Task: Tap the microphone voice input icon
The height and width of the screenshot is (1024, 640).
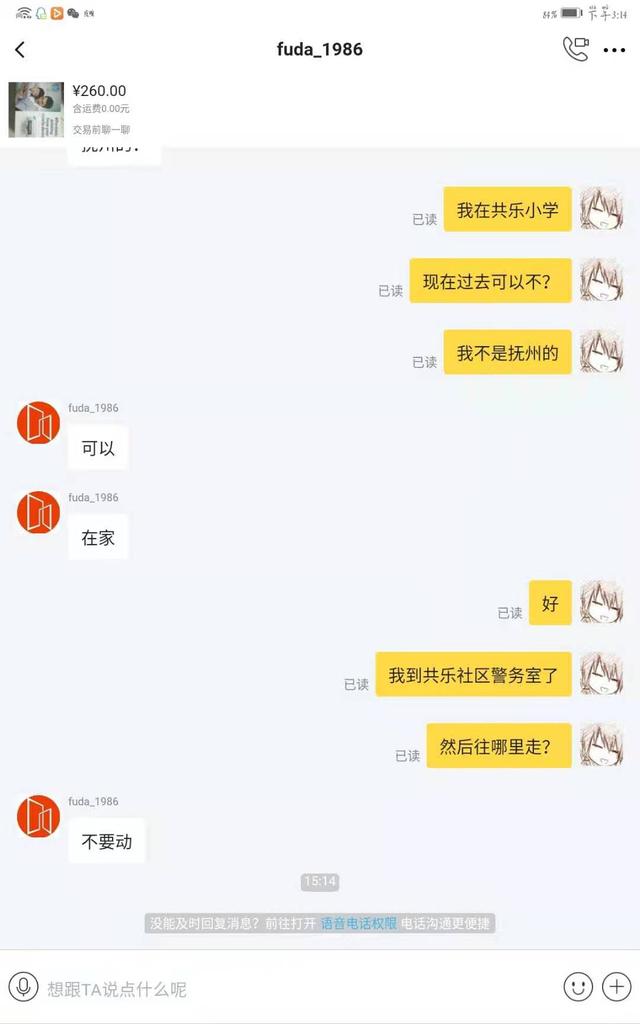Action: pos(23,988)
